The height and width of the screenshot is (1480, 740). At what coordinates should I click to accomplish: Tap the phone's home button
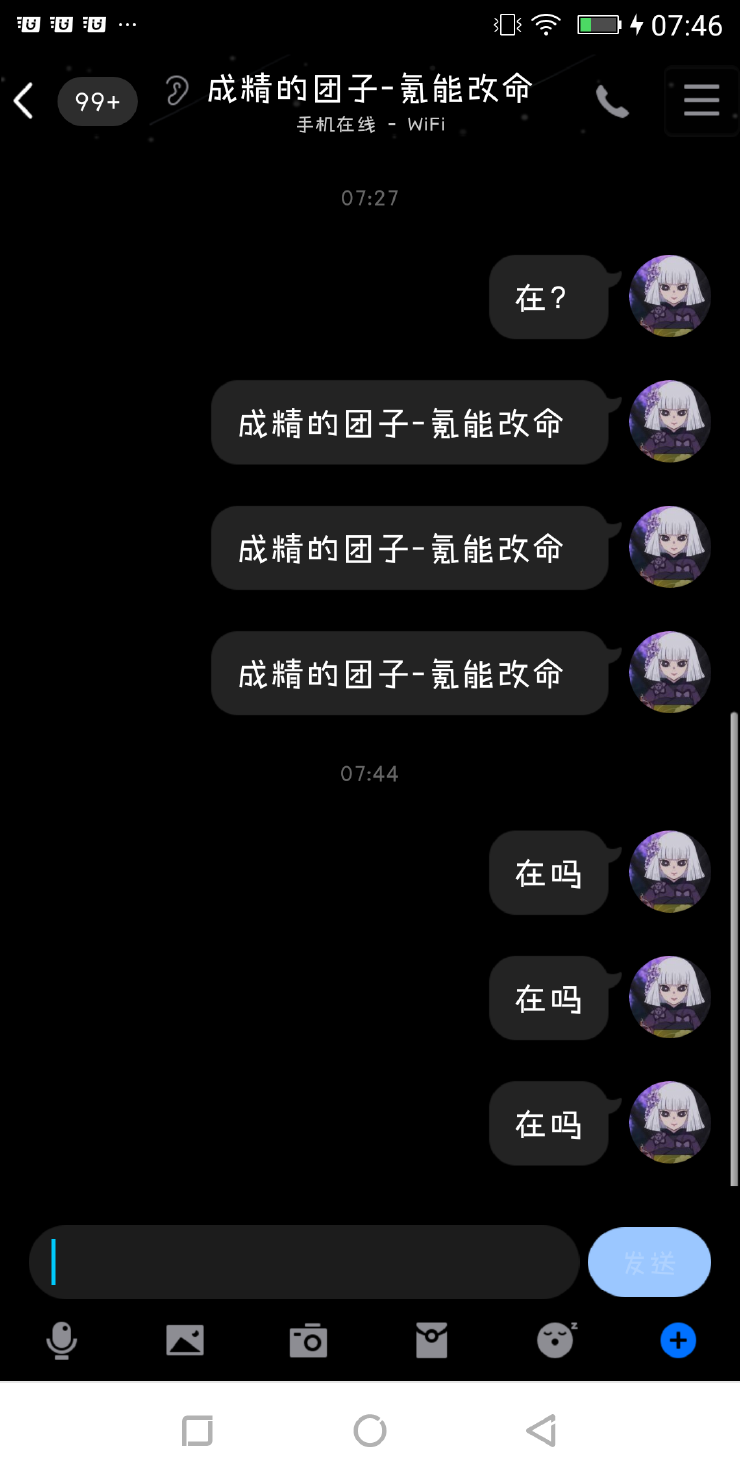(370, 1431)
